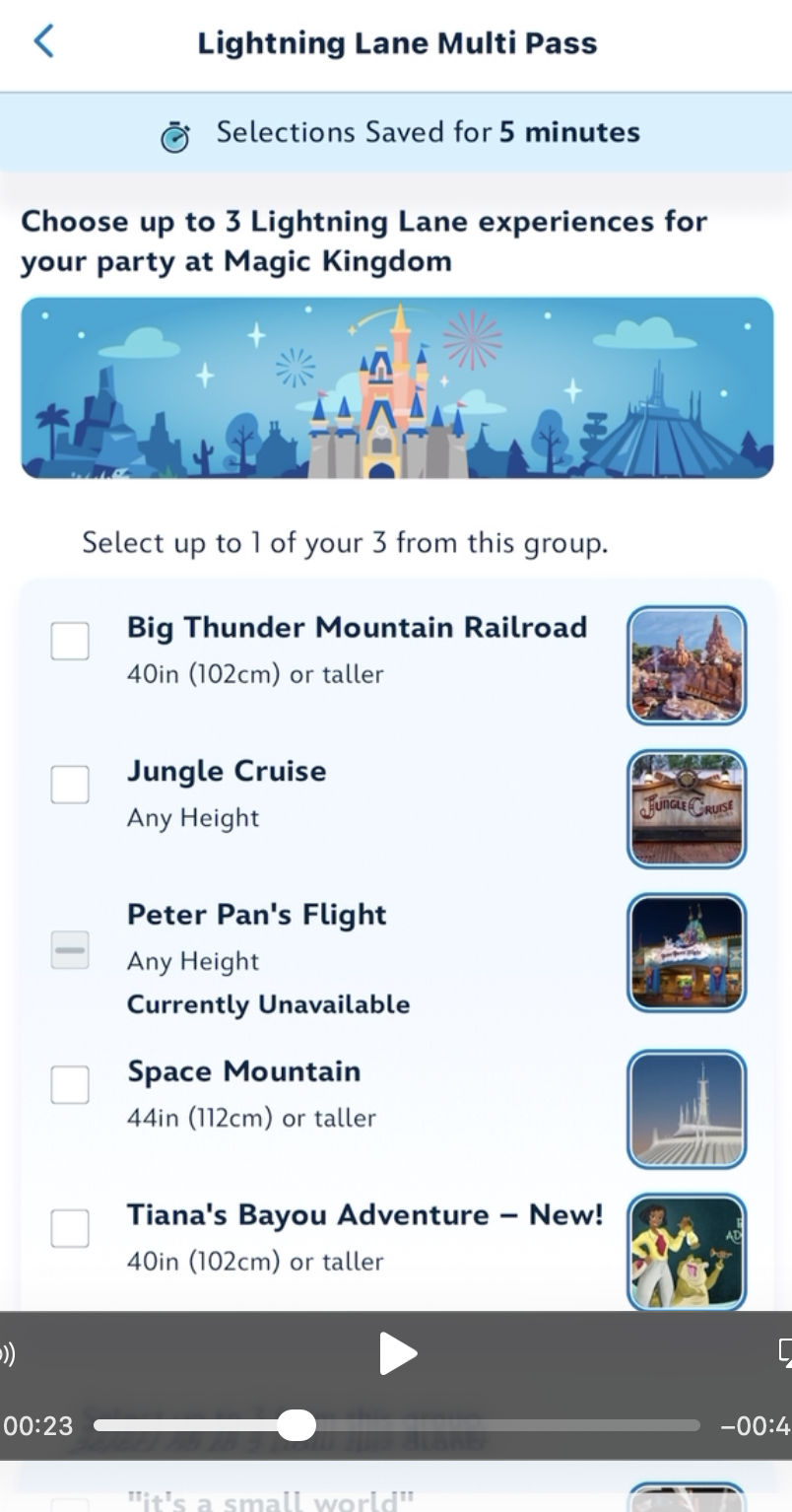
Task: View the Jungle Cruise thumbnail
Action: click(687, 809)
